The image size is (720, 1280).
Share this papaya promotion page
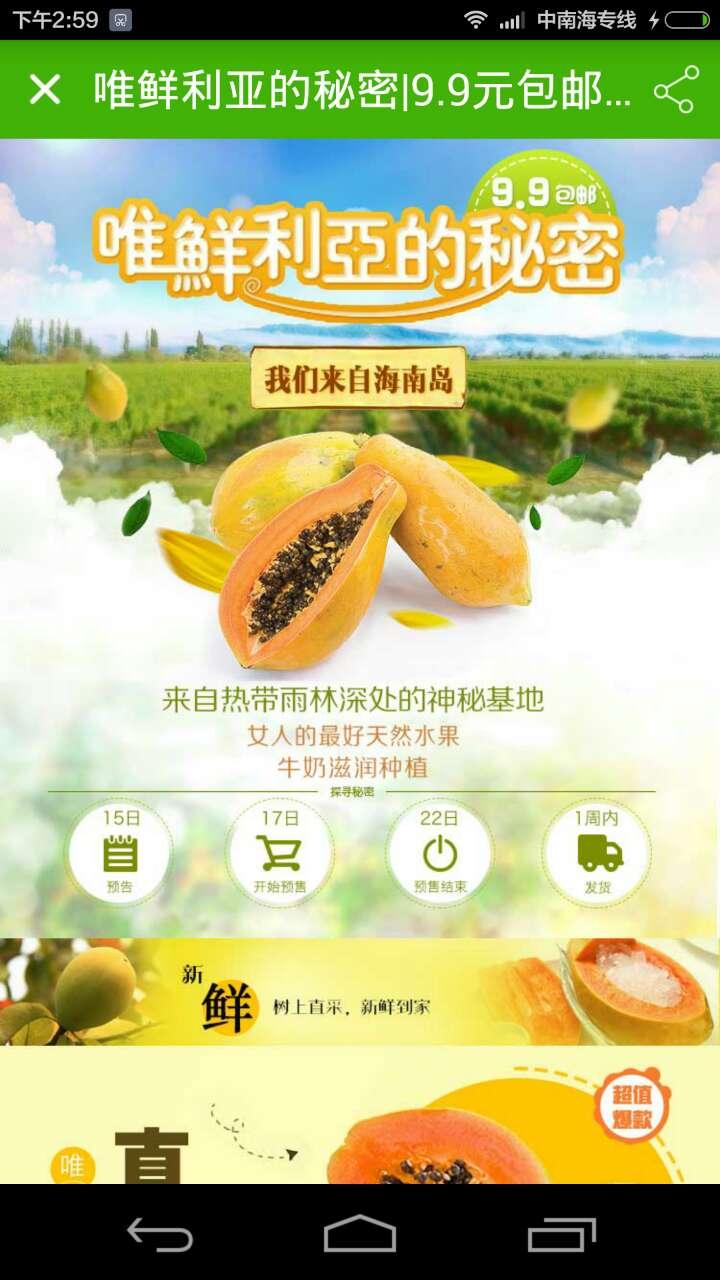(675, 90)
